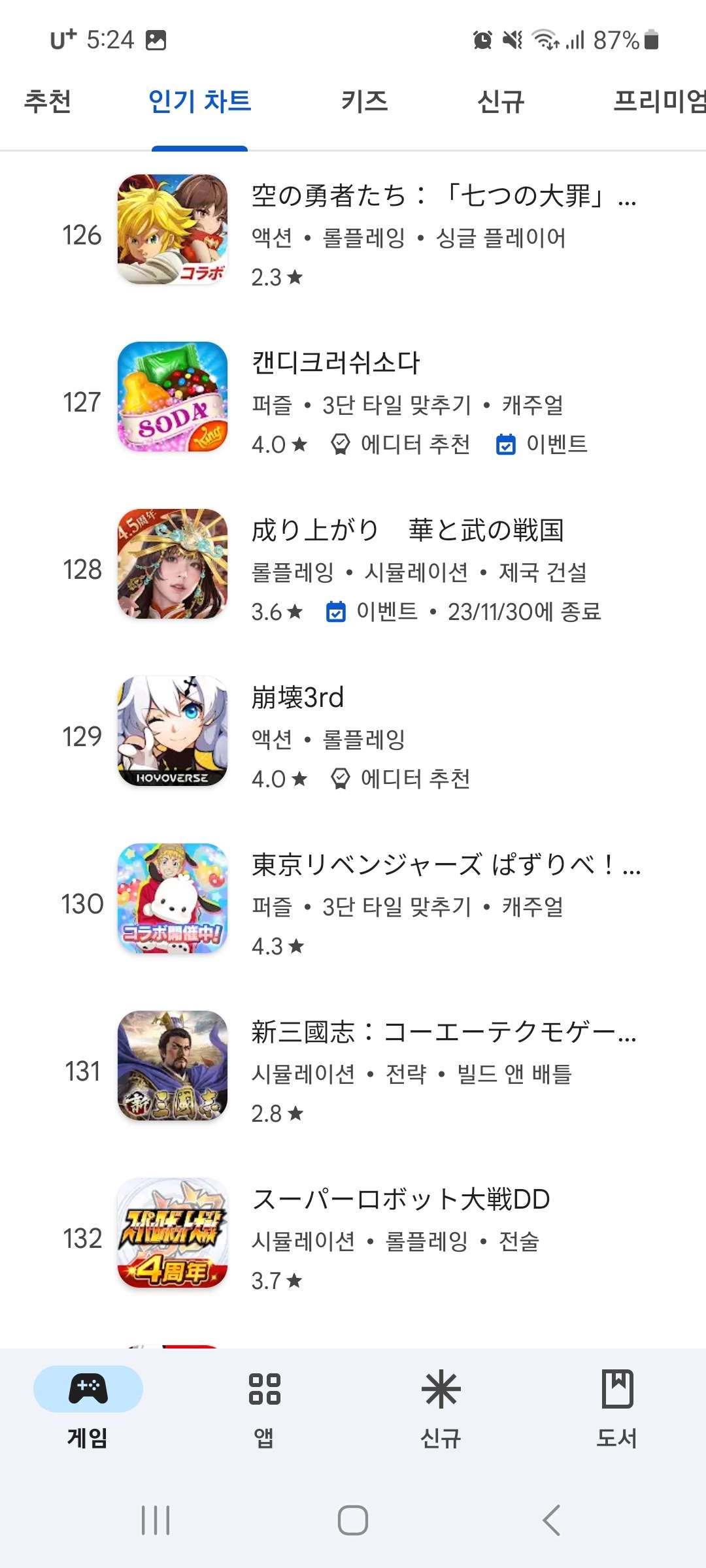Open the 프리미엄 tab
This screenshot has width=706, height=1568.
point(657,101)
